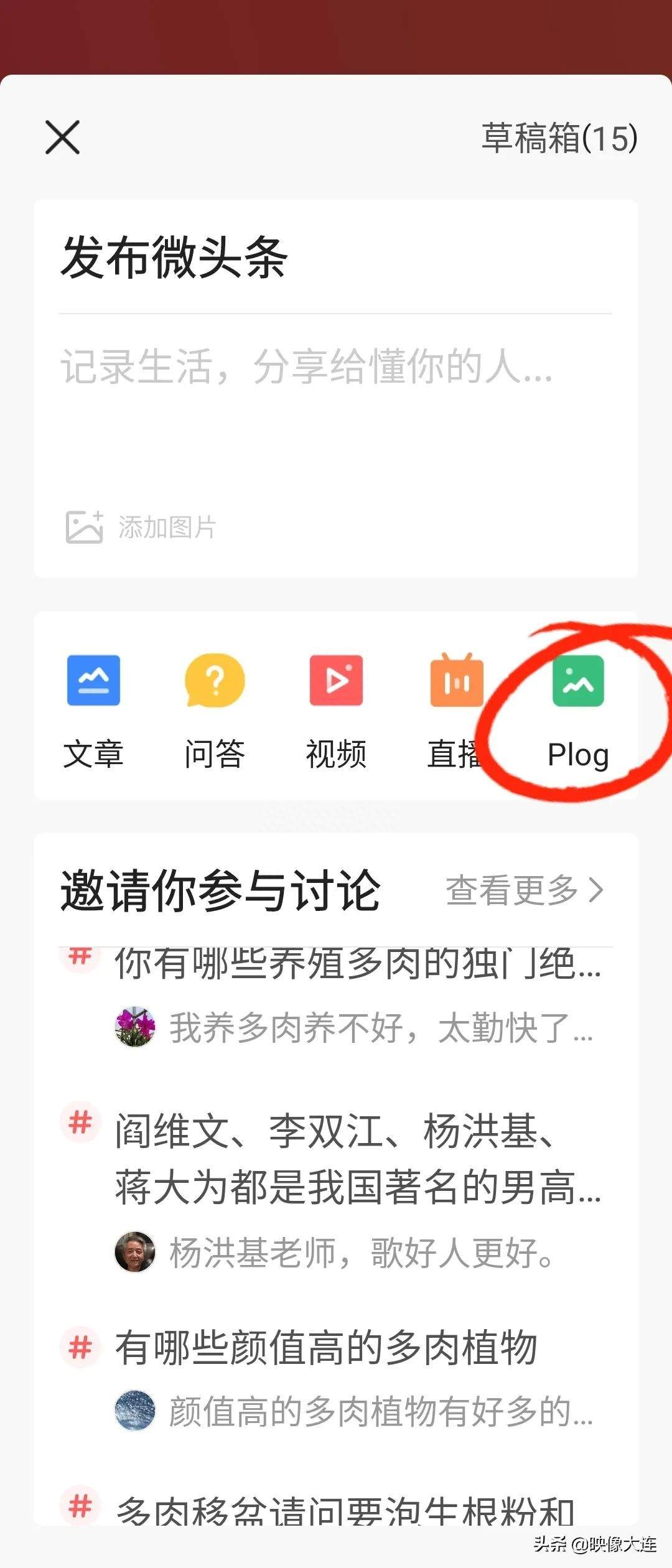The width and height of the screenshot is (672, 1568).
Task: Open the drafts box (草稿箱)
Action: tap(559, 138)
